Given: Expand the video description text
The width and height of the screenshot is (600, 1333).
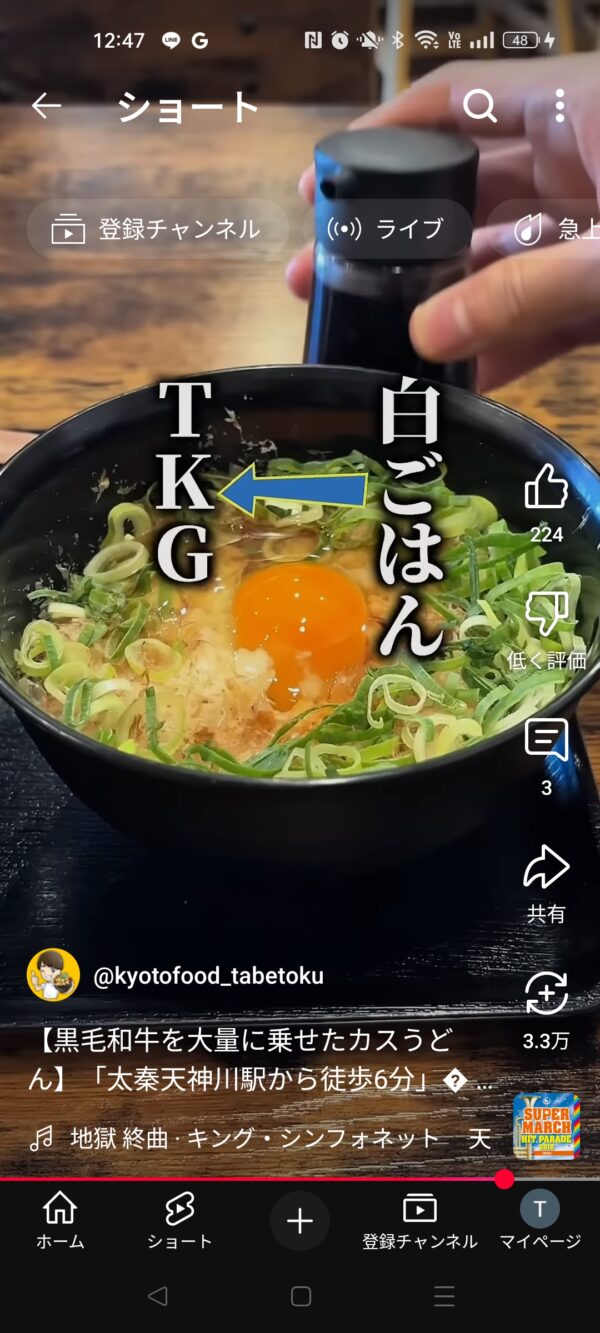Looking at the screenshot, I should pyautogui.click(x=262, y=1062).
